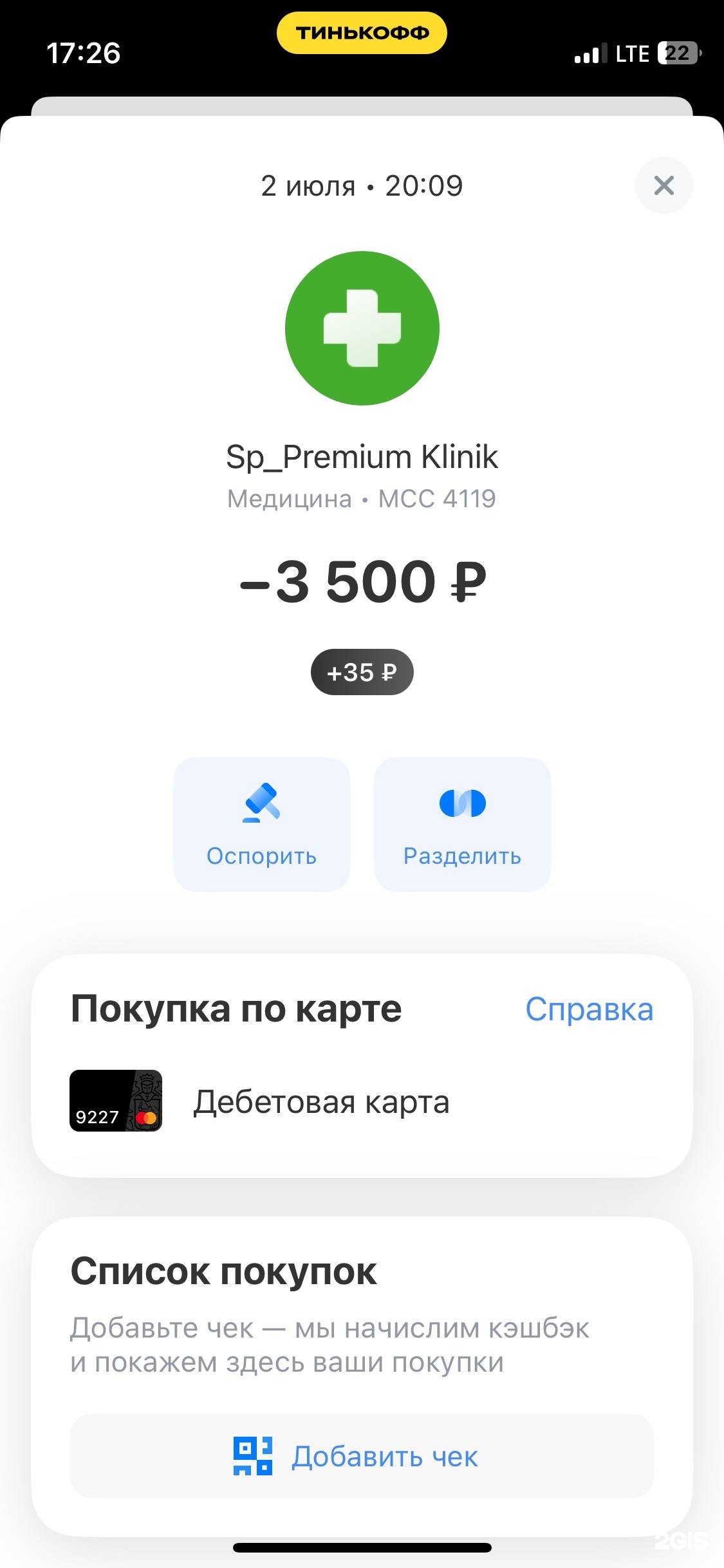The width and height of the screenshot is (724, 1568).
Task: Close the transaction details sheet
Action: pyautogui.click(x=664, y=185)
